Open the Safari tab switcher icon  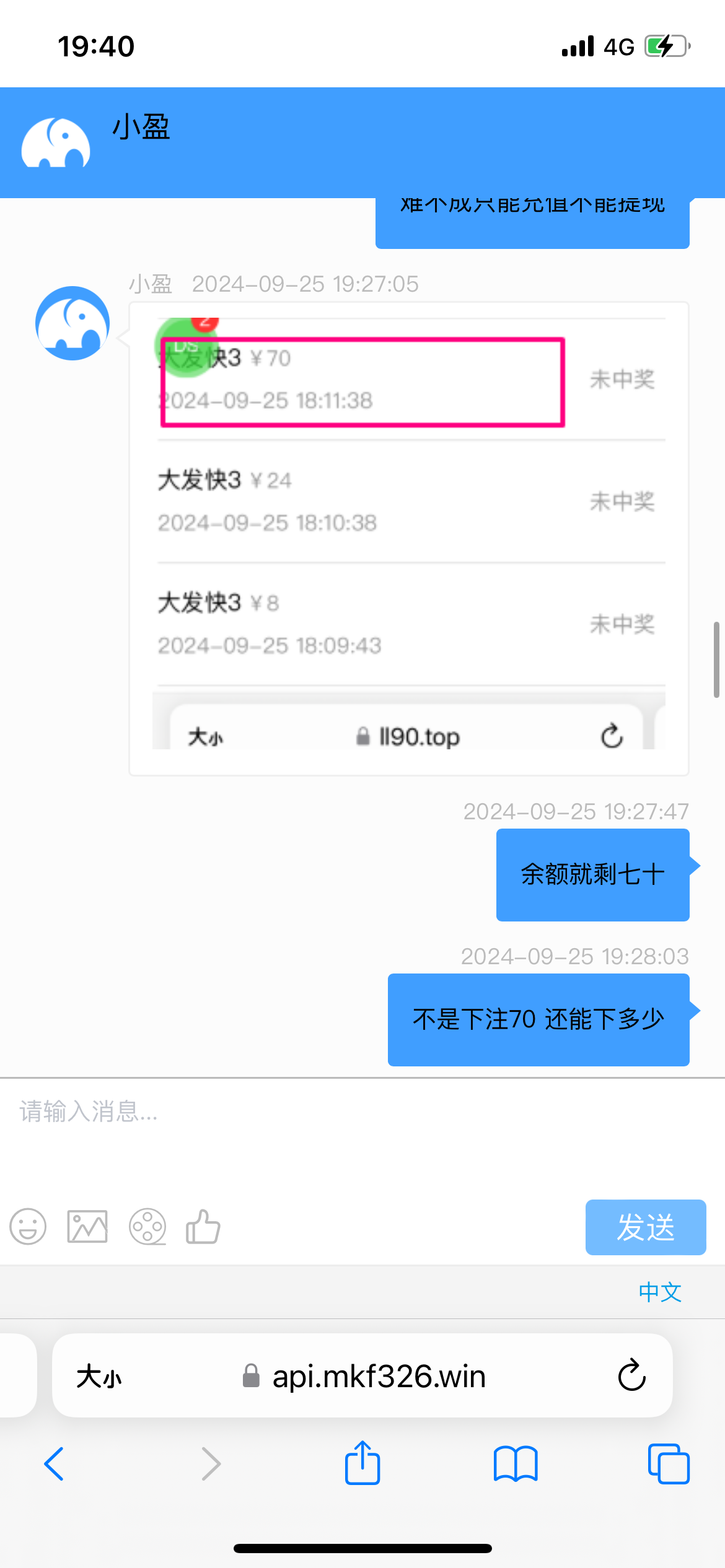click(668, 1463)
